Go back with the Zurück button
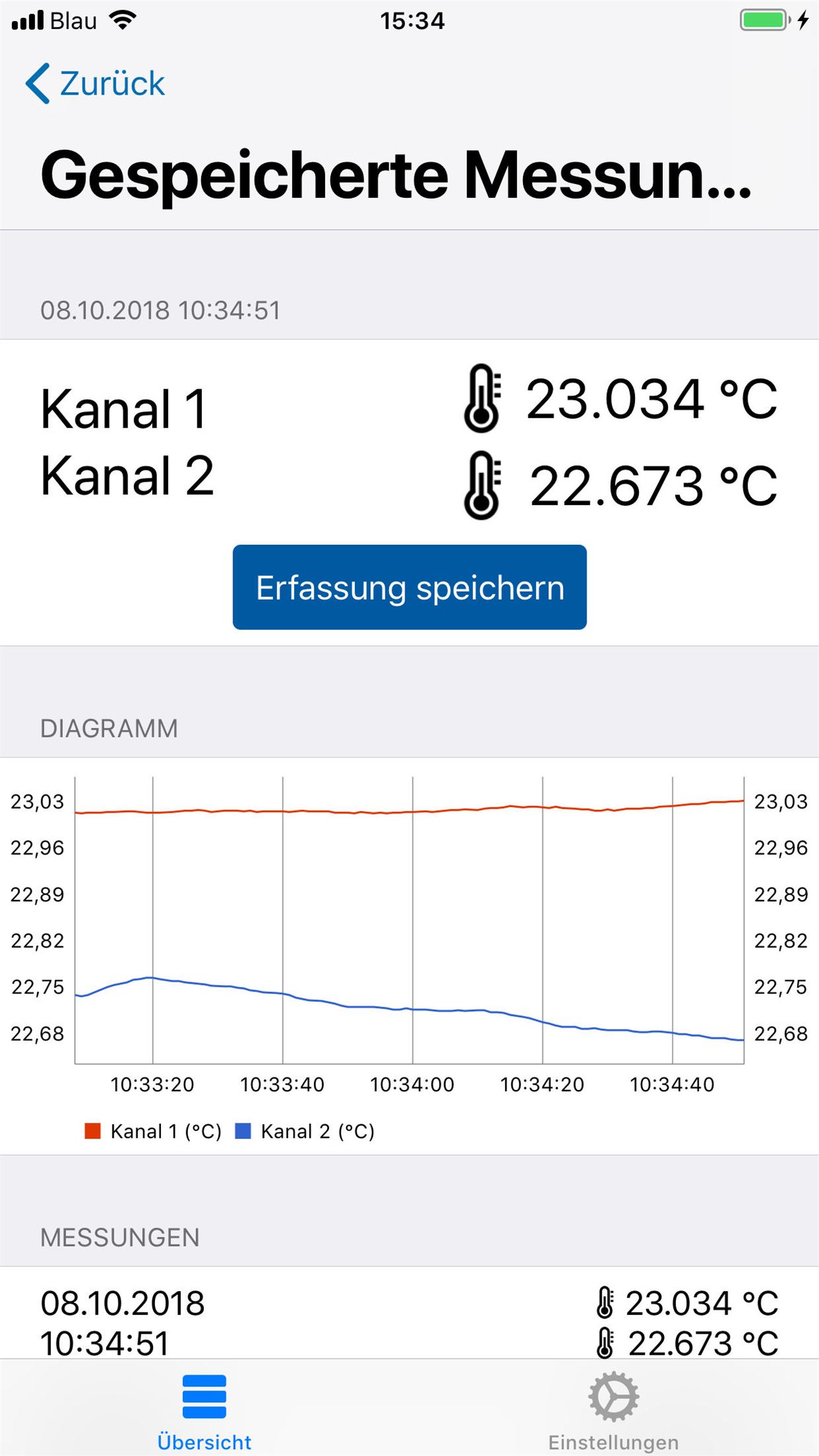Viewport: 819px width, 1456px height. [x=96, y=84]
